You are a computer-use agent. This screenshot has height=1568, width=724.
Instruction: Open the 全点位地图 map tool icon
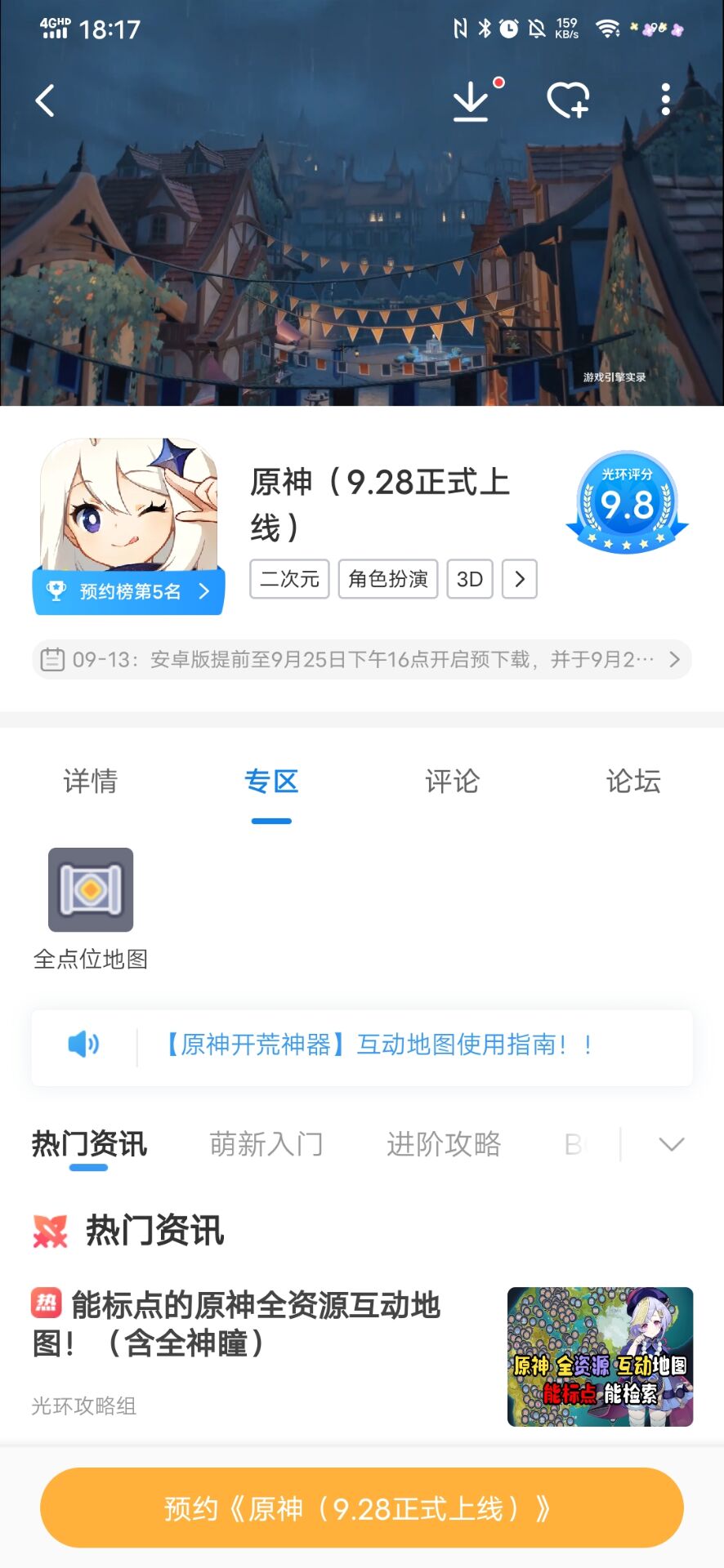91,889
